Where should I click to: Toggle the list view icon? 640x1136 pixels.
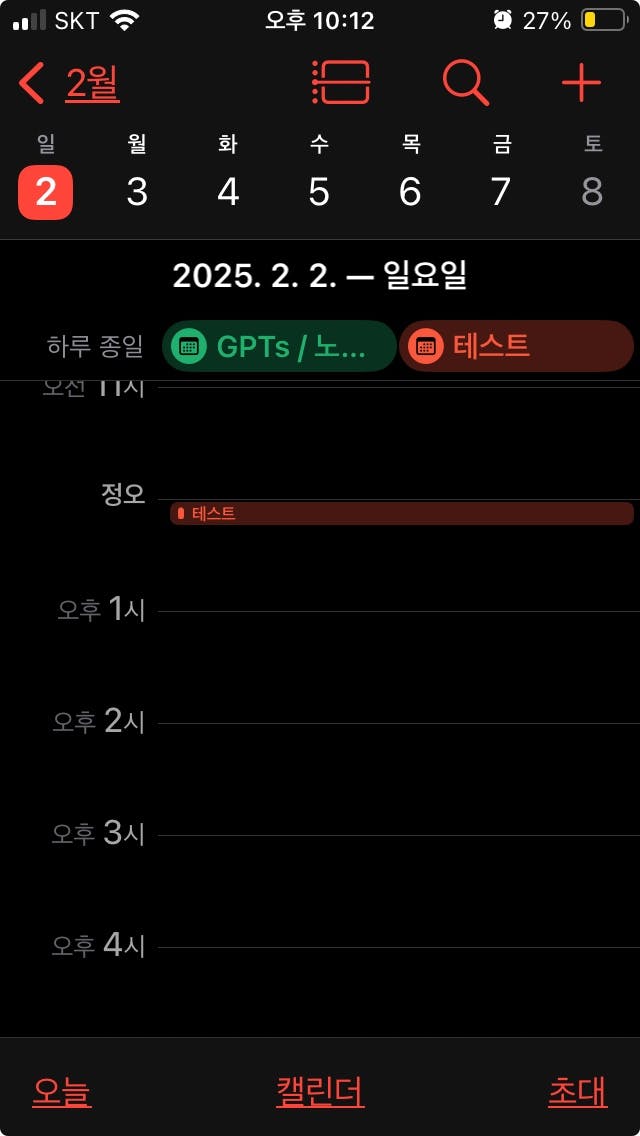point(341,83)
